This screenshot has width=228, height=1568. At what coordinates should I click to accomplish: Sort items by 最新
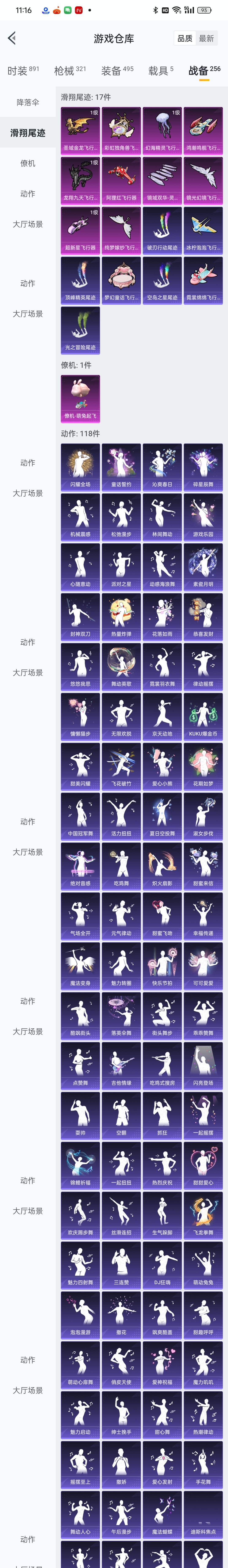(207, 38)
